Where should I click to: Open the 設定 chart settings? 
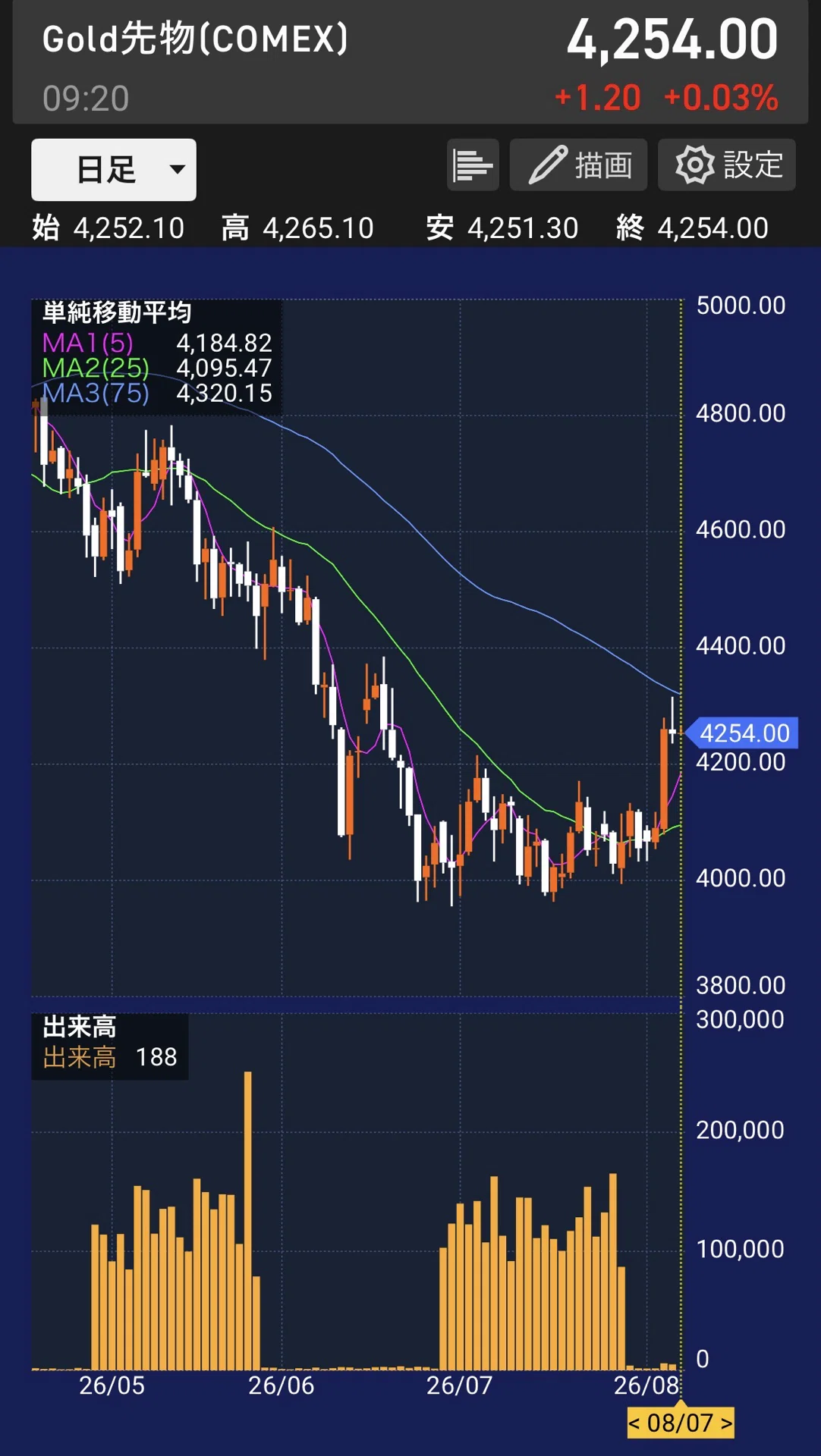point(727,165)
